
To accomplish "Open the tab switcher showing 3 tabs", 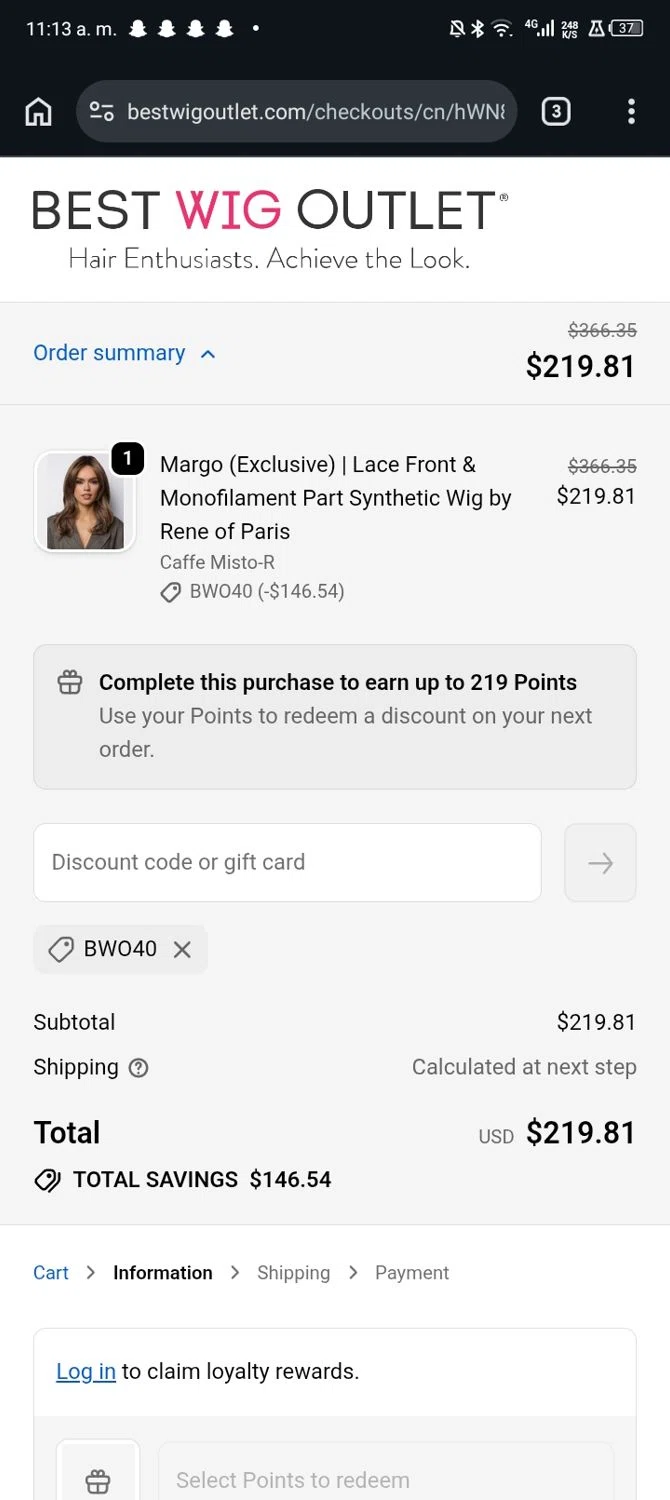I will tap(556, 112).
